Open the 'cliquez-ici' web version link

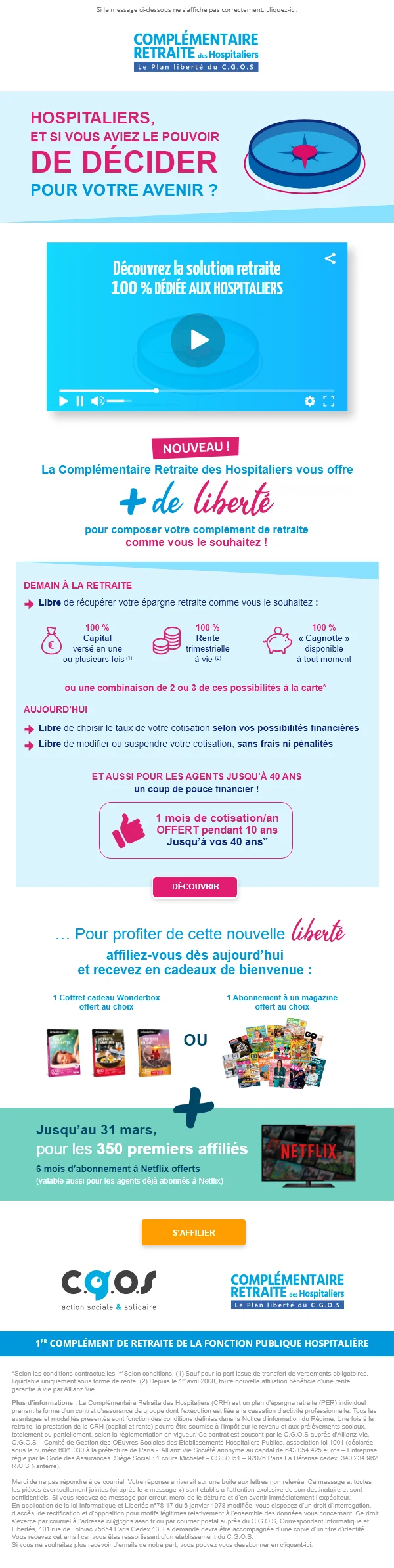pyautogui.click(x=281, y=10)
